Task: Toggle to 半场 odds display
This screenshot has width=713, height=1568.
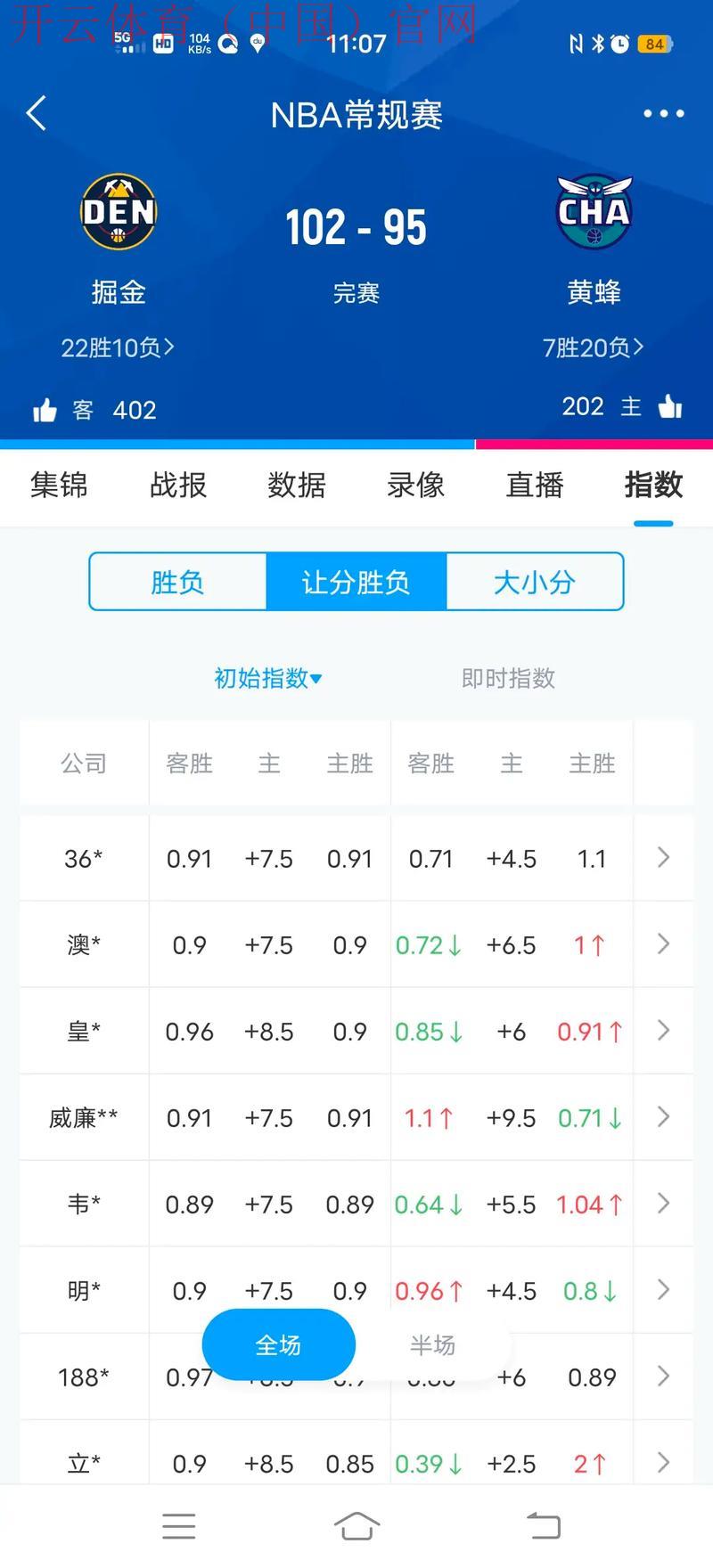Action: 434,1345
